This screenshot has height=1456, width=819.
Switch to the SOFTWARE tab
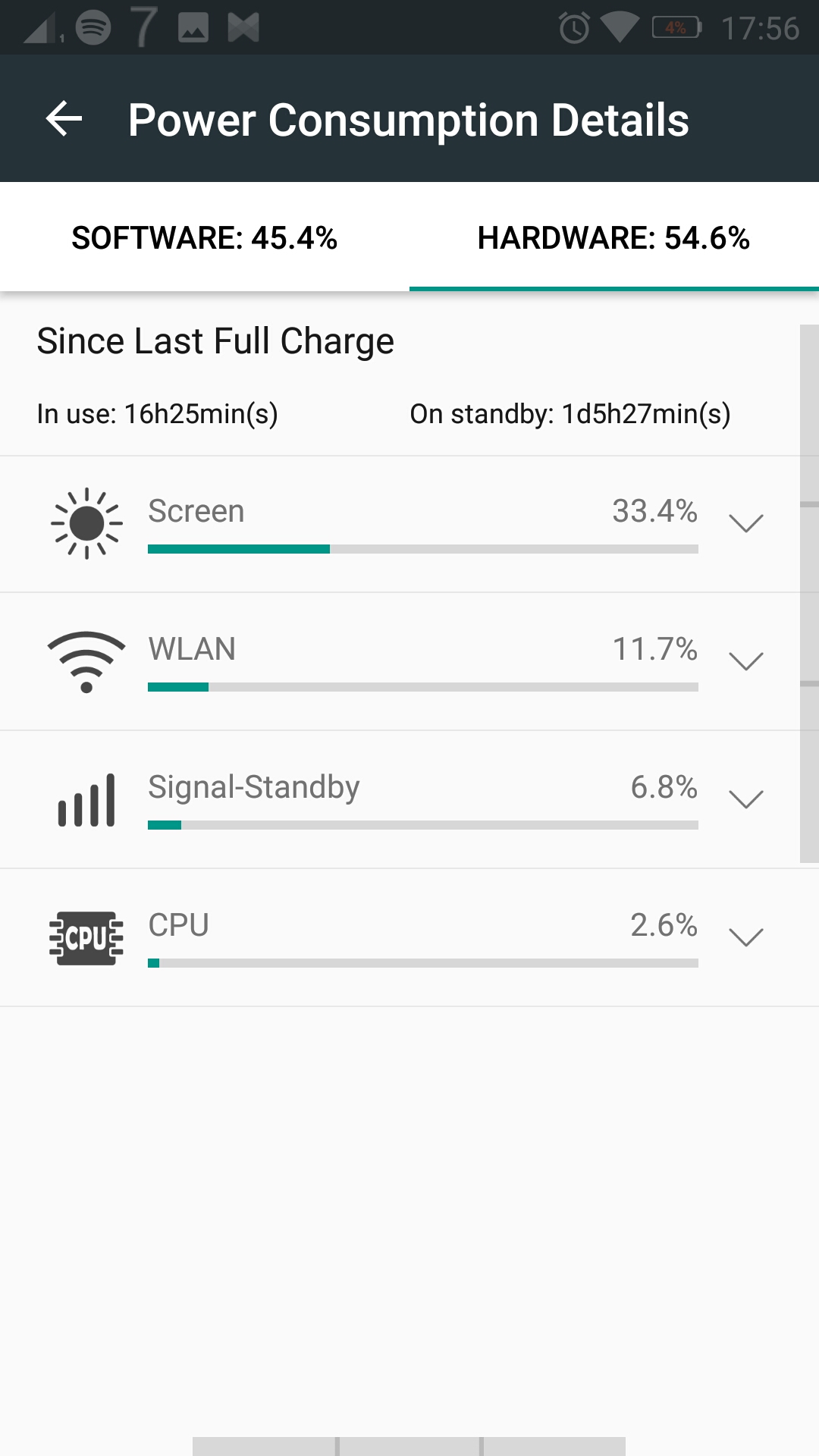[205, 237]
